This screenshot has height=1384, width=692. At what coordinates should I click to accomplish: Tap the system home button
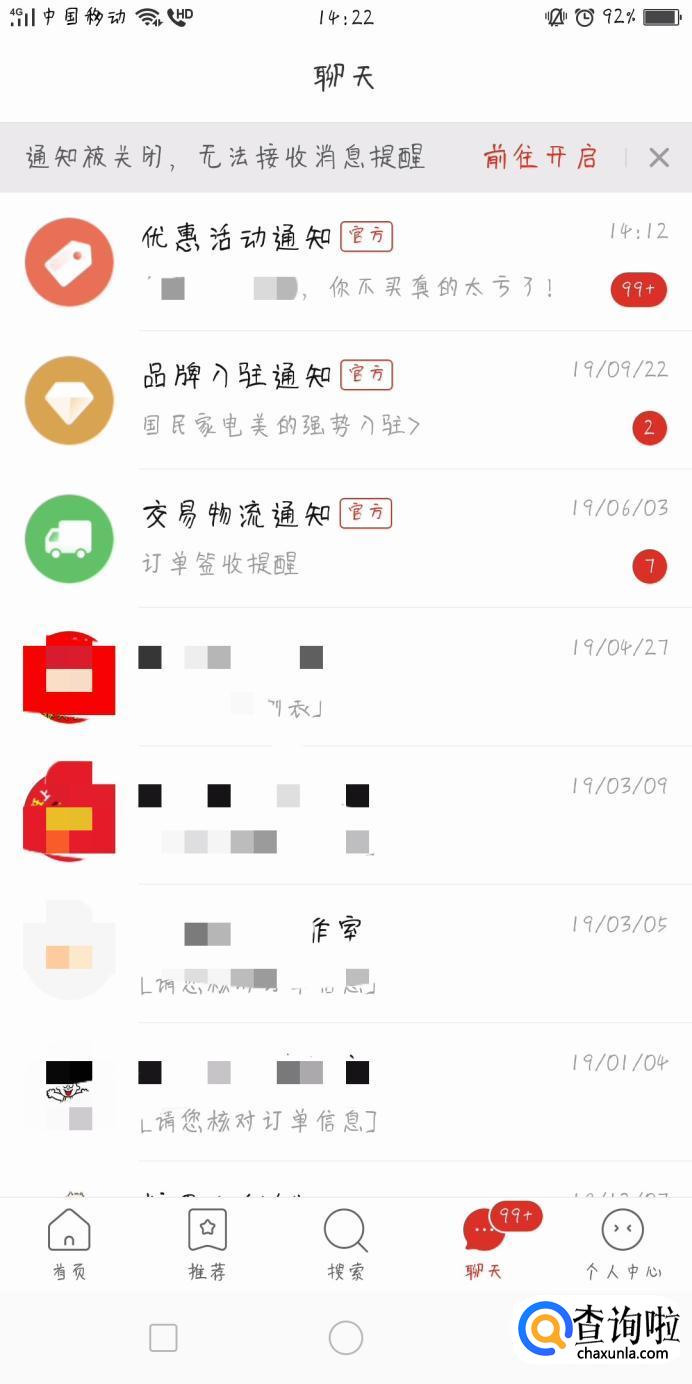pos(346,1337)
